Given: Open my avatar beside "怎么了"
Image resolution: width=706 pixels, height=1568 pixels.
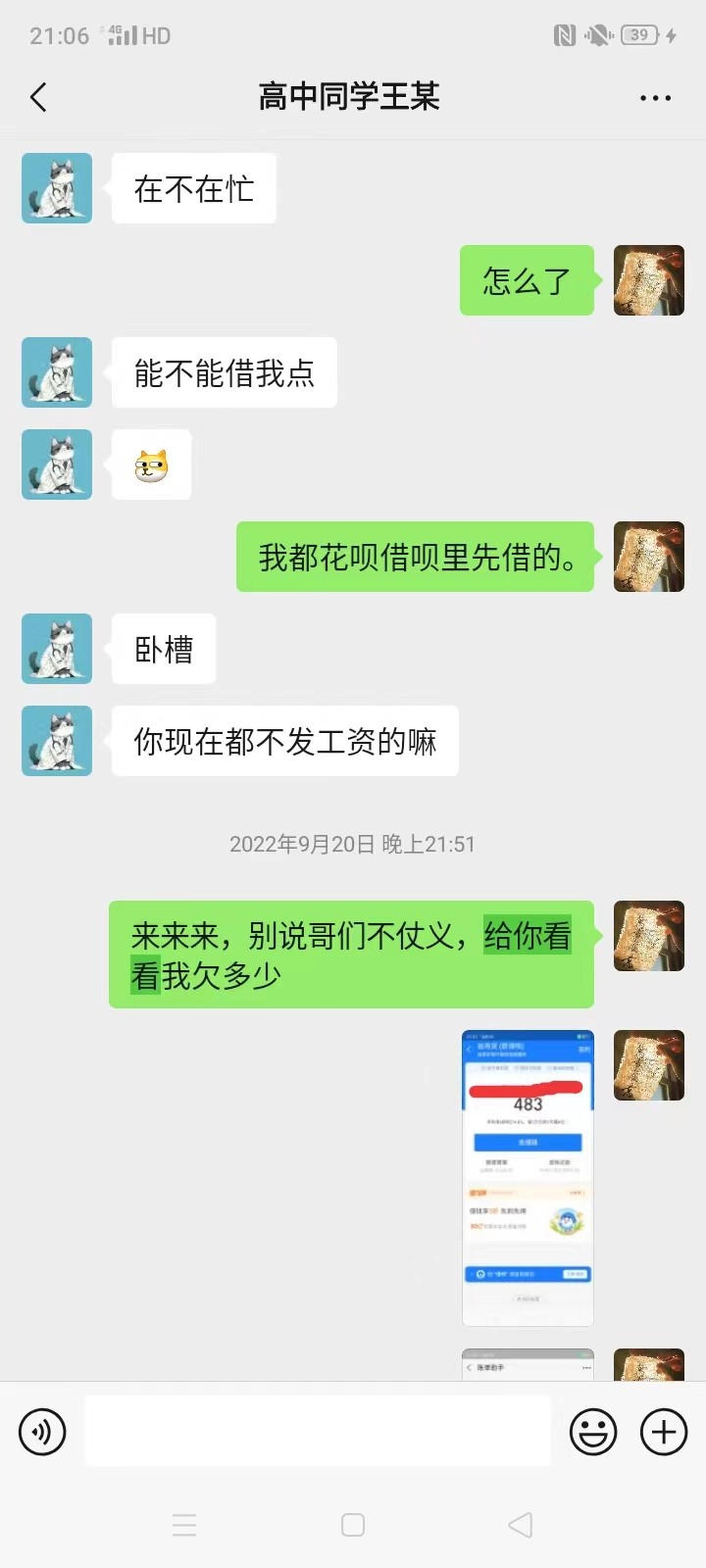Looking at the screenshot, I should tap(648, 280).
